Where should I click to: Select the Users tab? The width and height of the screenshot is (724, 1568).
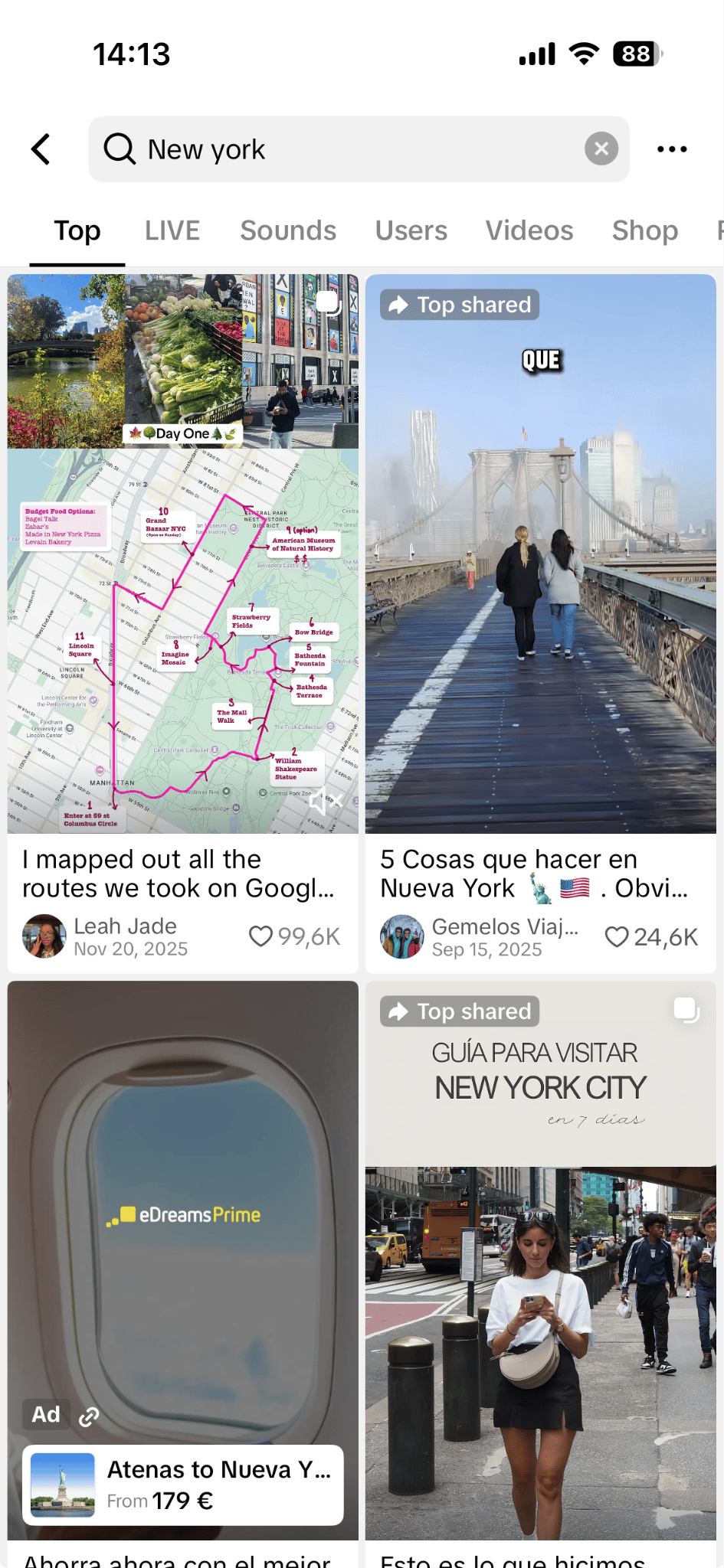coord(411,230)
